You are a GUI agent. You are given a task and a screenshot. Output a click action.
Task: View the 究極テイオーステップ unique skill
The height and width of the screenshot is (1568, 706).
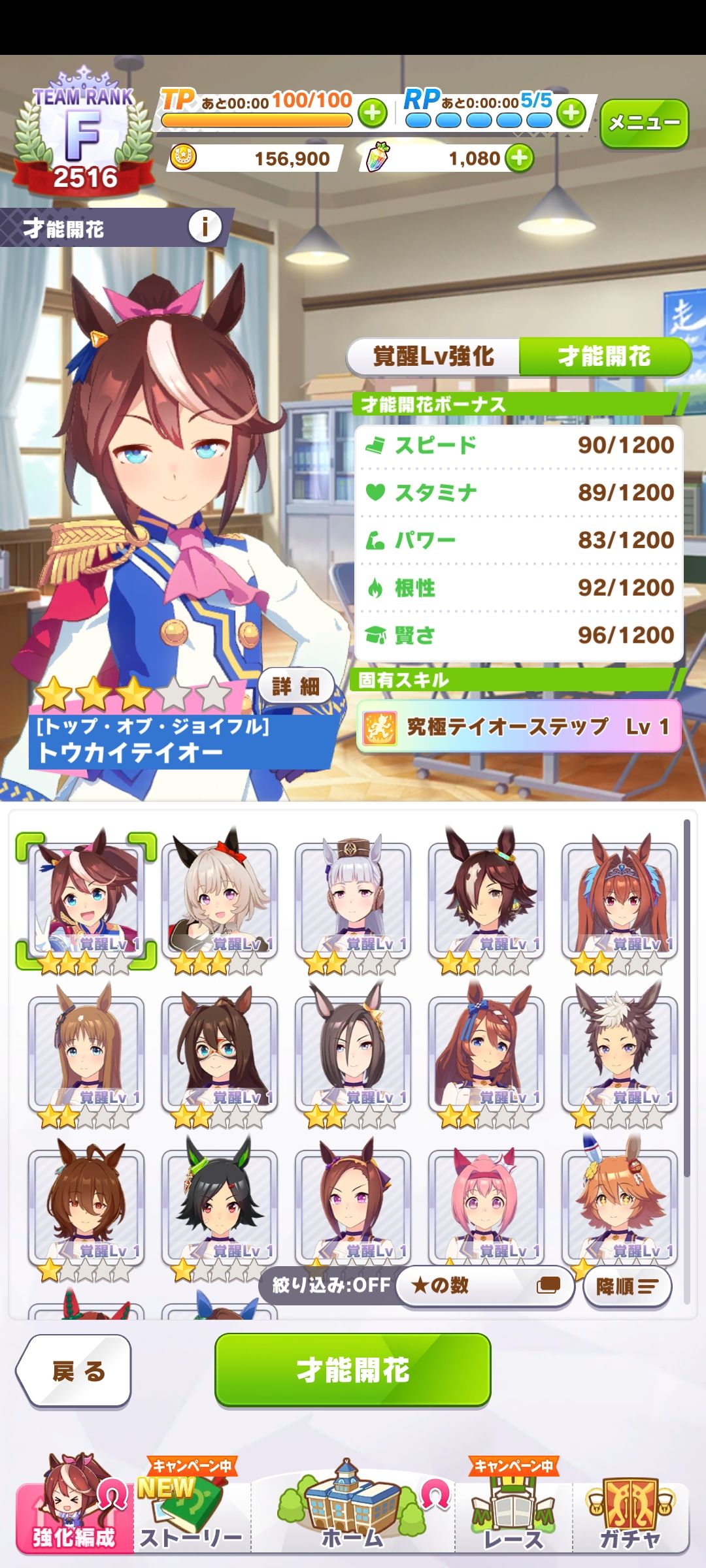pyautogui.click(x=518, y=727)
